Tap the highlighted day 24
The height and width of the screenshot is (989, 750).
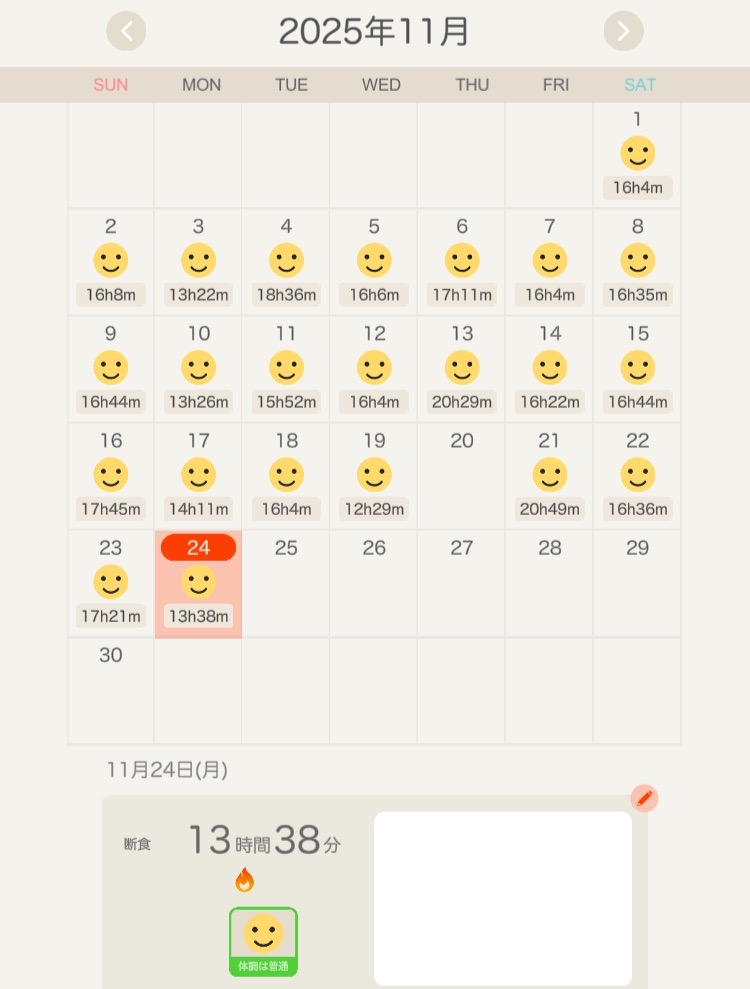198,583
